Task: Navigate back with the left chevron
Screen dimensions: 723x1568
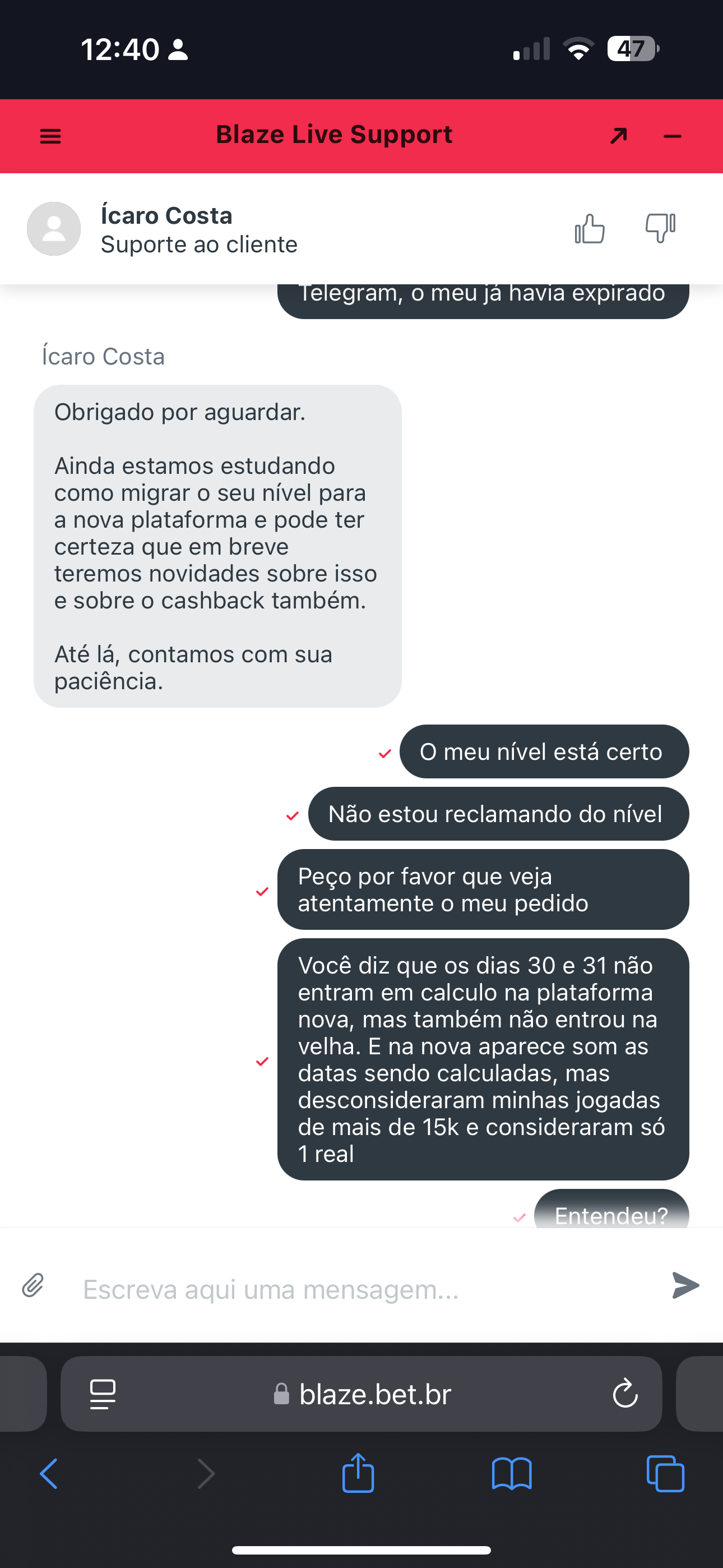Action: [x=50, y=1474]
